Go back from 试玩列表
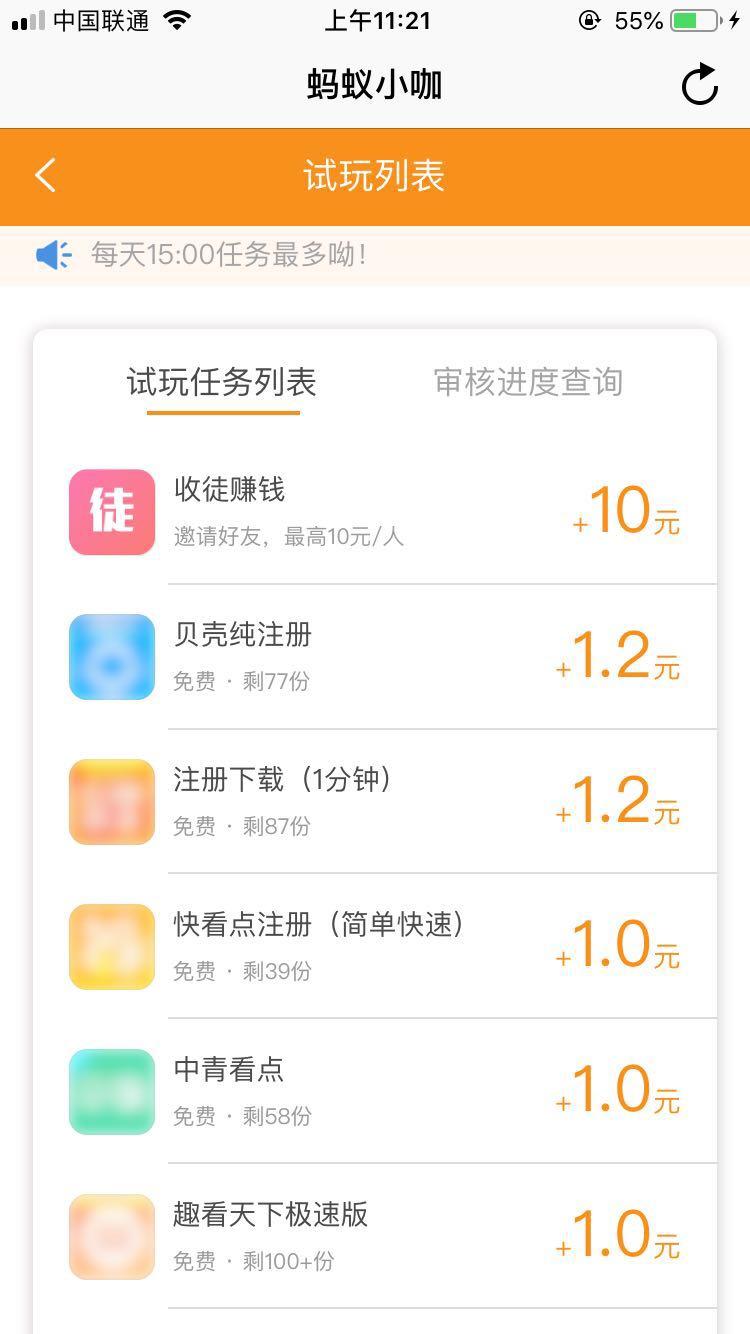The image size is (750, 1334). [x=46, y=176]
